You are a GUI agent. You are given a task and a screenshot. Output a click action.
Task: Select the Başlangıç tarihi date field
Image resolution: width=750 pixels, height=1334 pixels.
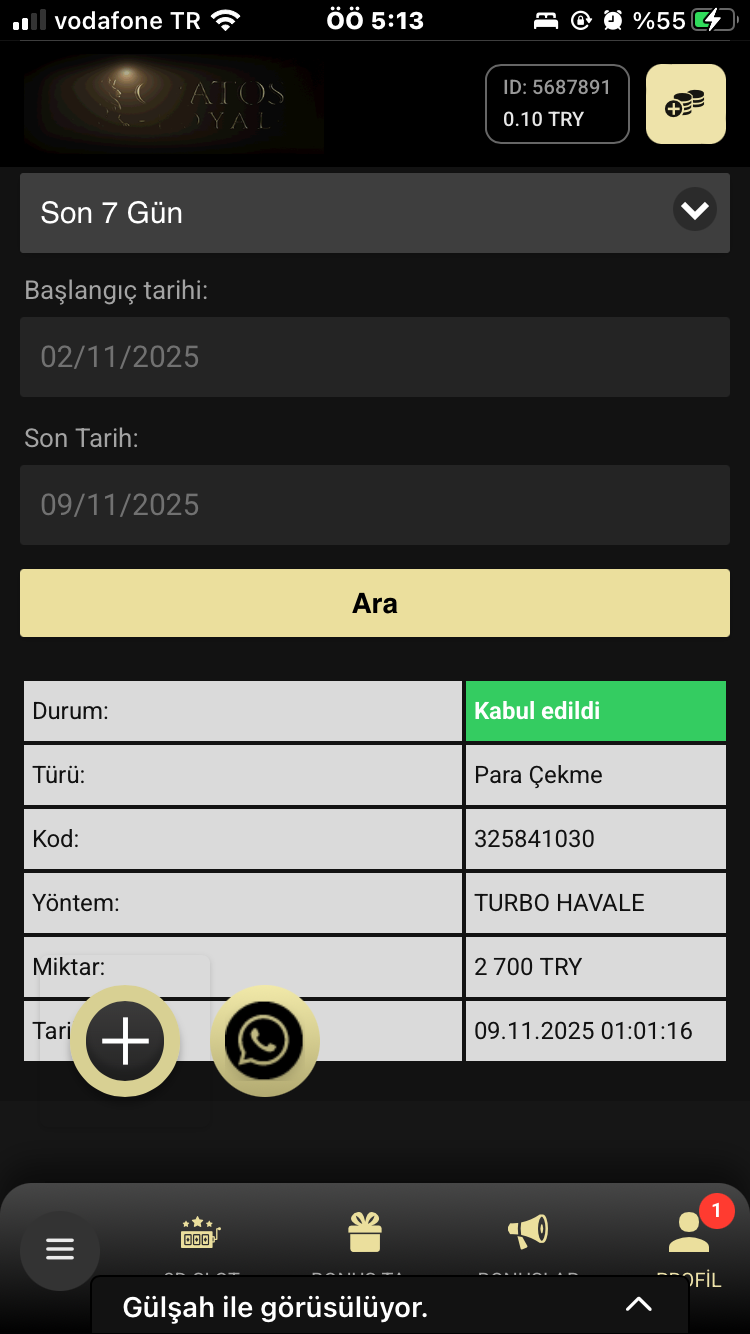[x=374, y=357]
